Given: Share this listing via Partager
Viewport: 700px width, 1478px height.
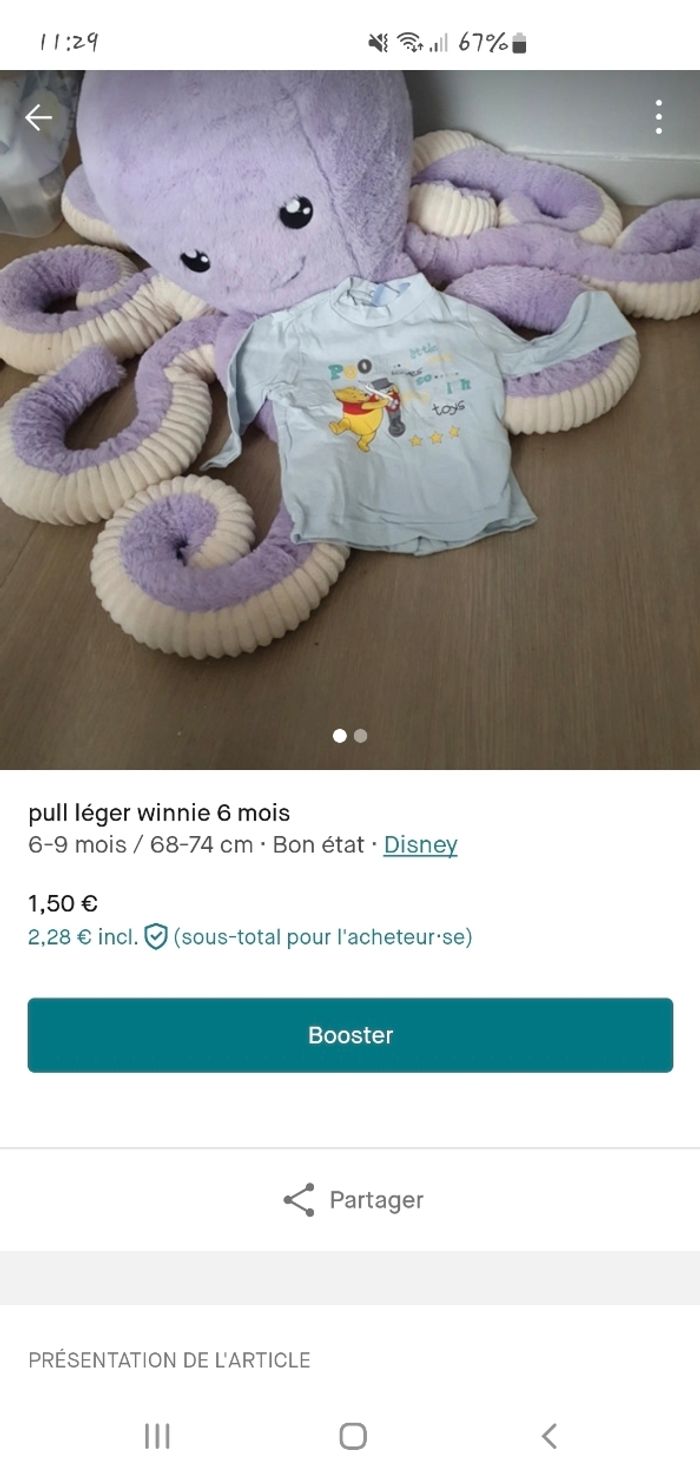Looking at the screenshot, I should [x=352, y=1200].
